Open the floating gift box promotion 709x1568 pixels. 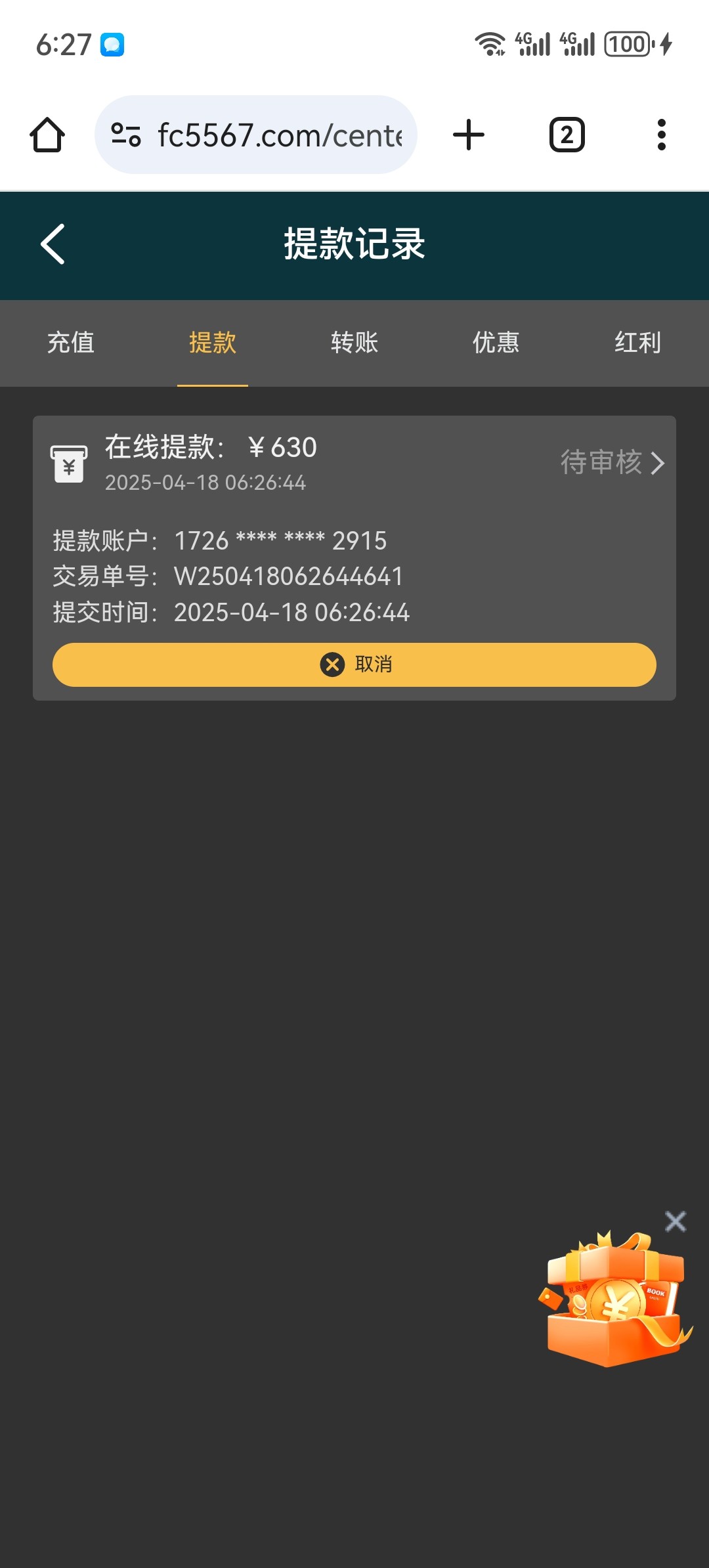[614, 1300]
